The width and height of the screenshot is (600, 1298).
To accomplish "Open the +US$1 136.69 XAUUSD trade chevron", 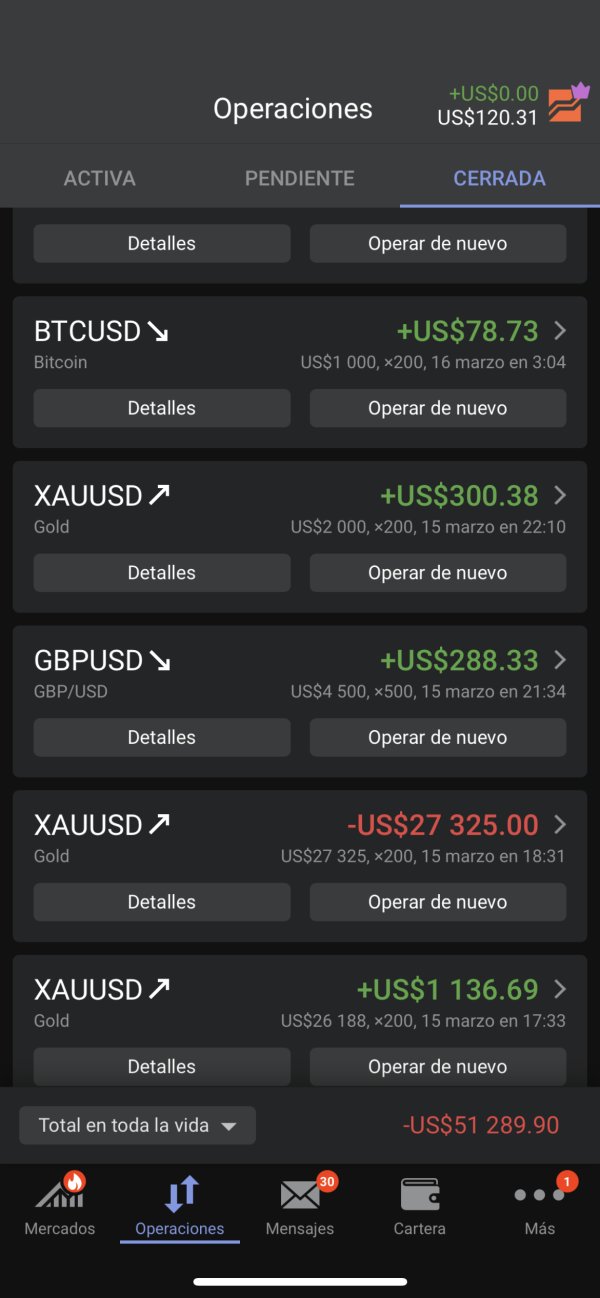I will pos(560,989).
